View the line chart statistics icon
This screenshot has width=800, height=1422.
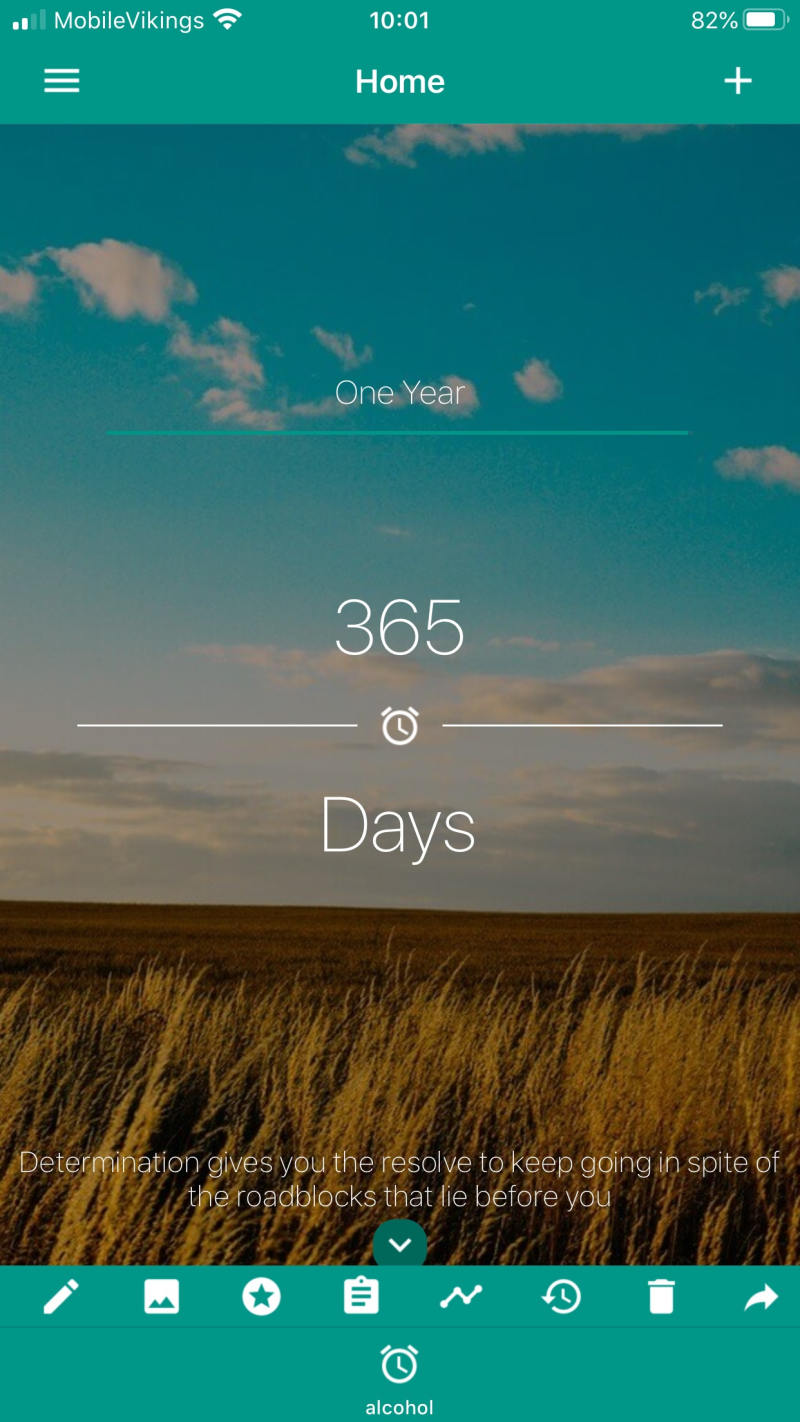[461, 1297]
